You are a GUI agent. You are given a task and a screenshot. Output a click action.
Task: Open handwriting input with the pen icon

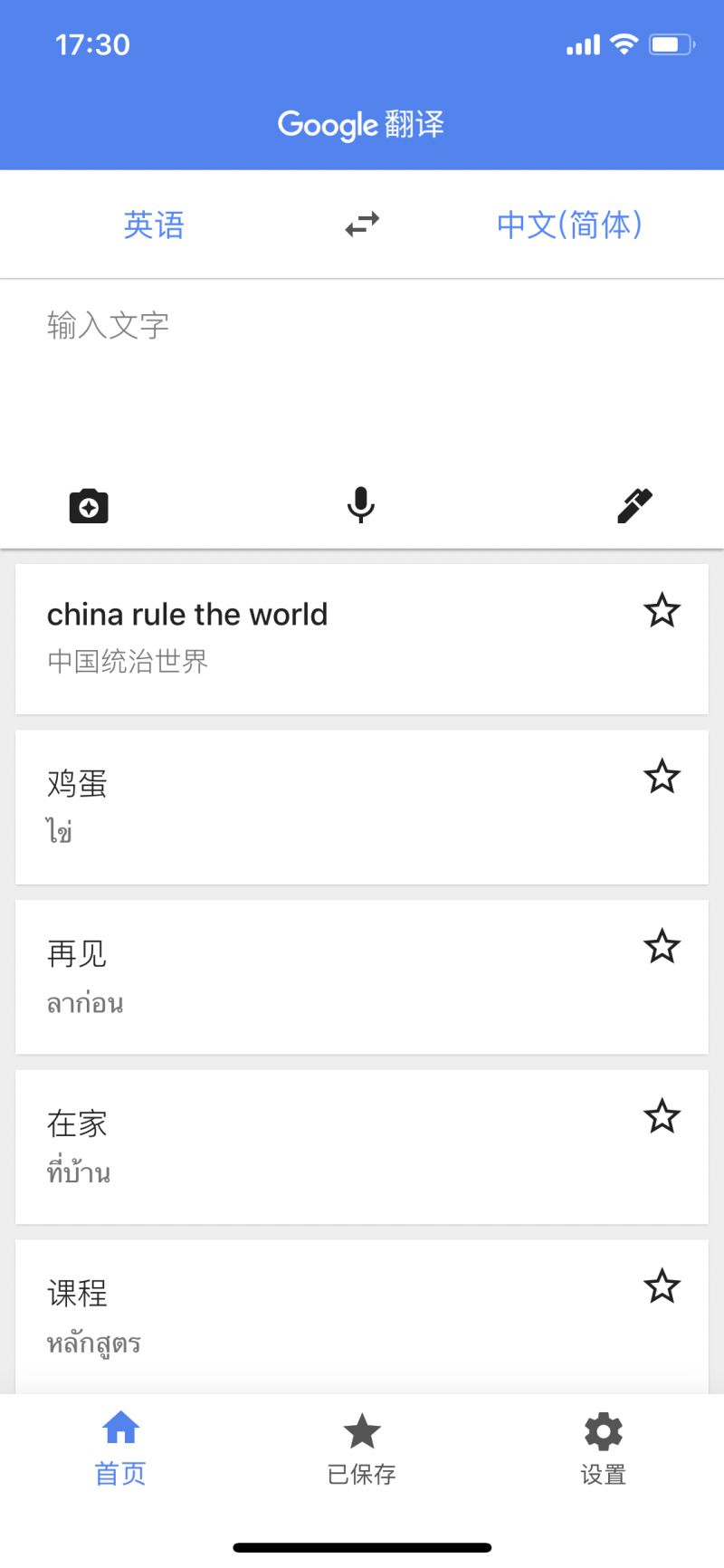(634, 505)
